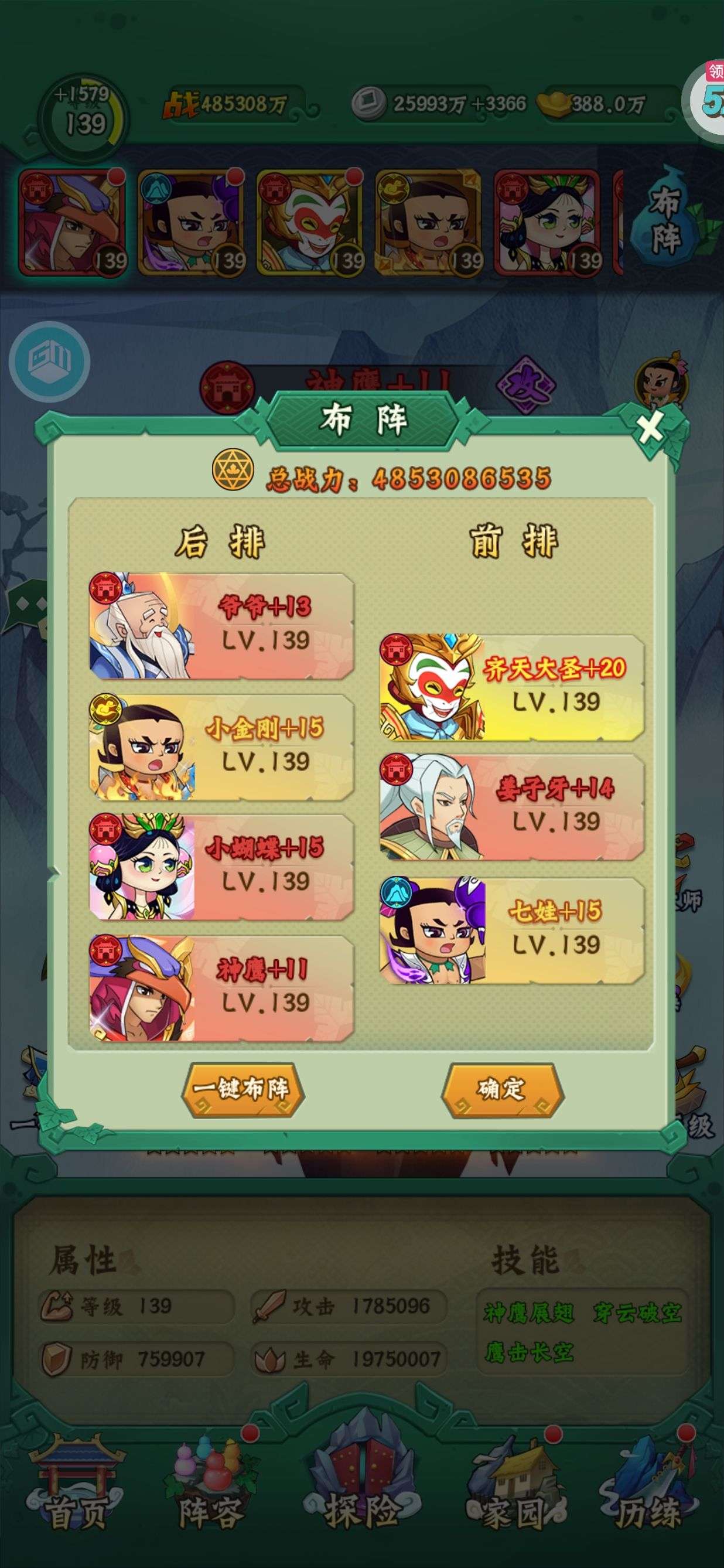Select 七娃+15 hero card
The width and height of the screenshot is (724, 1568).
pyautogui.click(x=512, y=929)
